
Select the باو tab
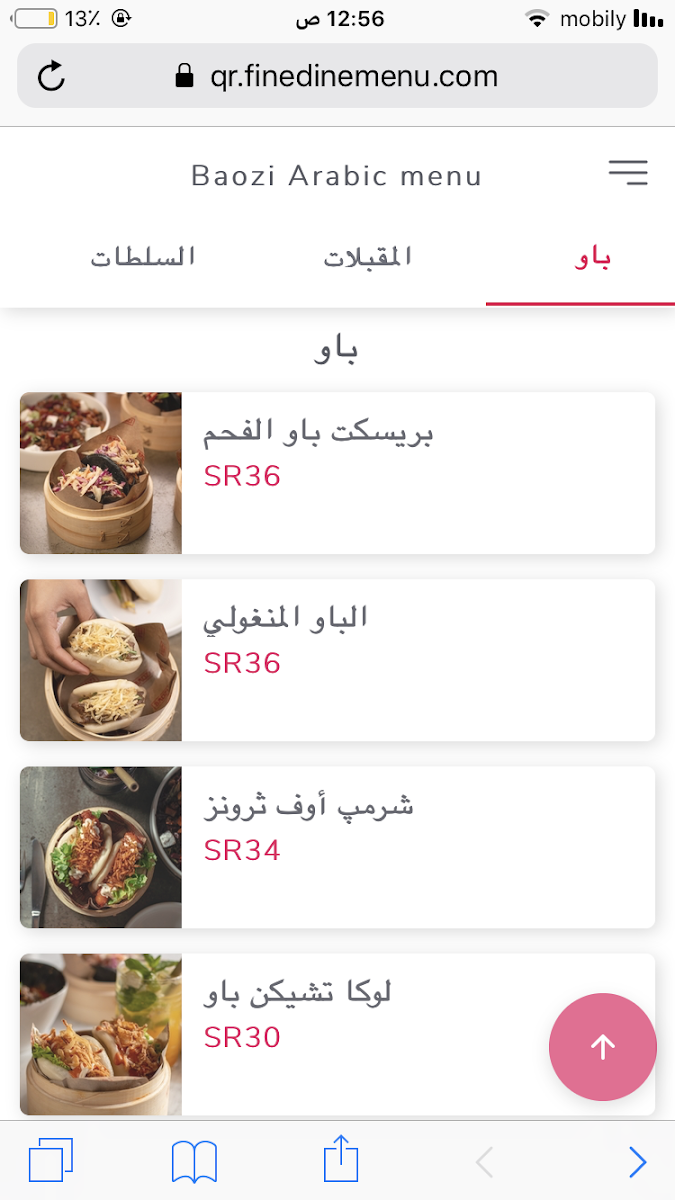point(592,258)
